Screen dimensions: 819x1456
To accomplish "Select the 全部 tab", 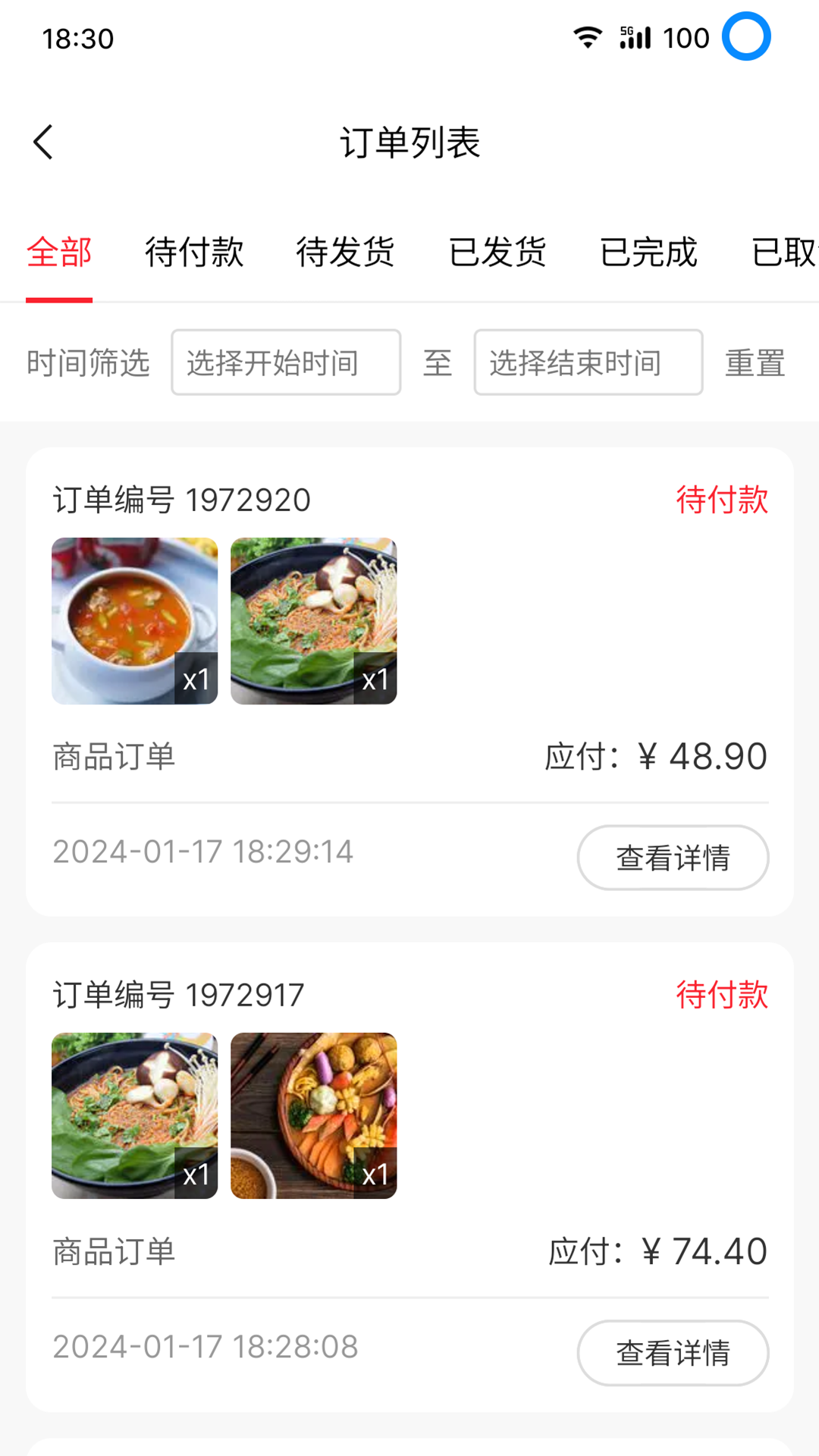I will click(x=59, y=253).
